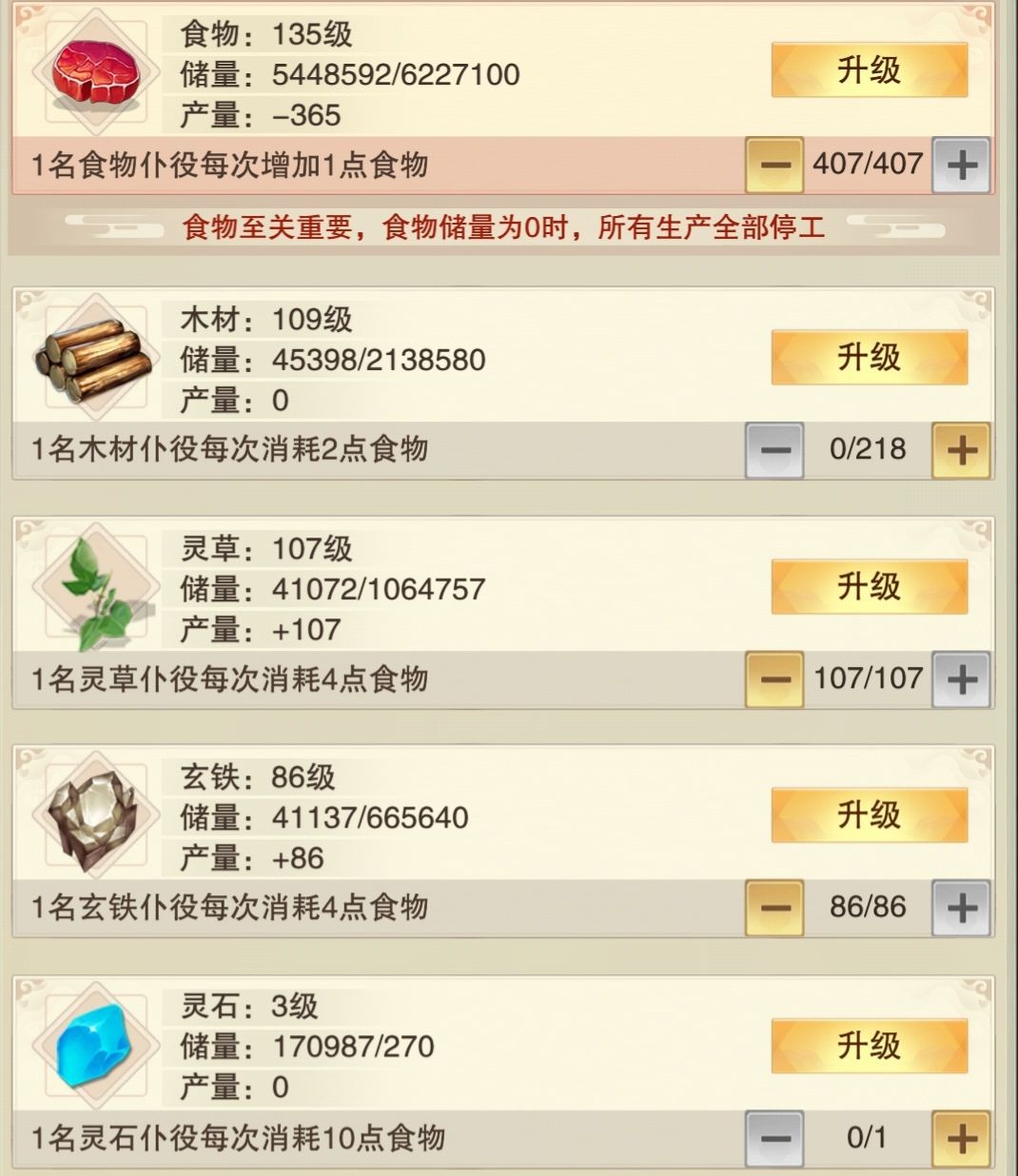This screenshot has width=1018, height=1176.
Task: Tap minus for 玄铁 servants
Action: tap(774, 907)
